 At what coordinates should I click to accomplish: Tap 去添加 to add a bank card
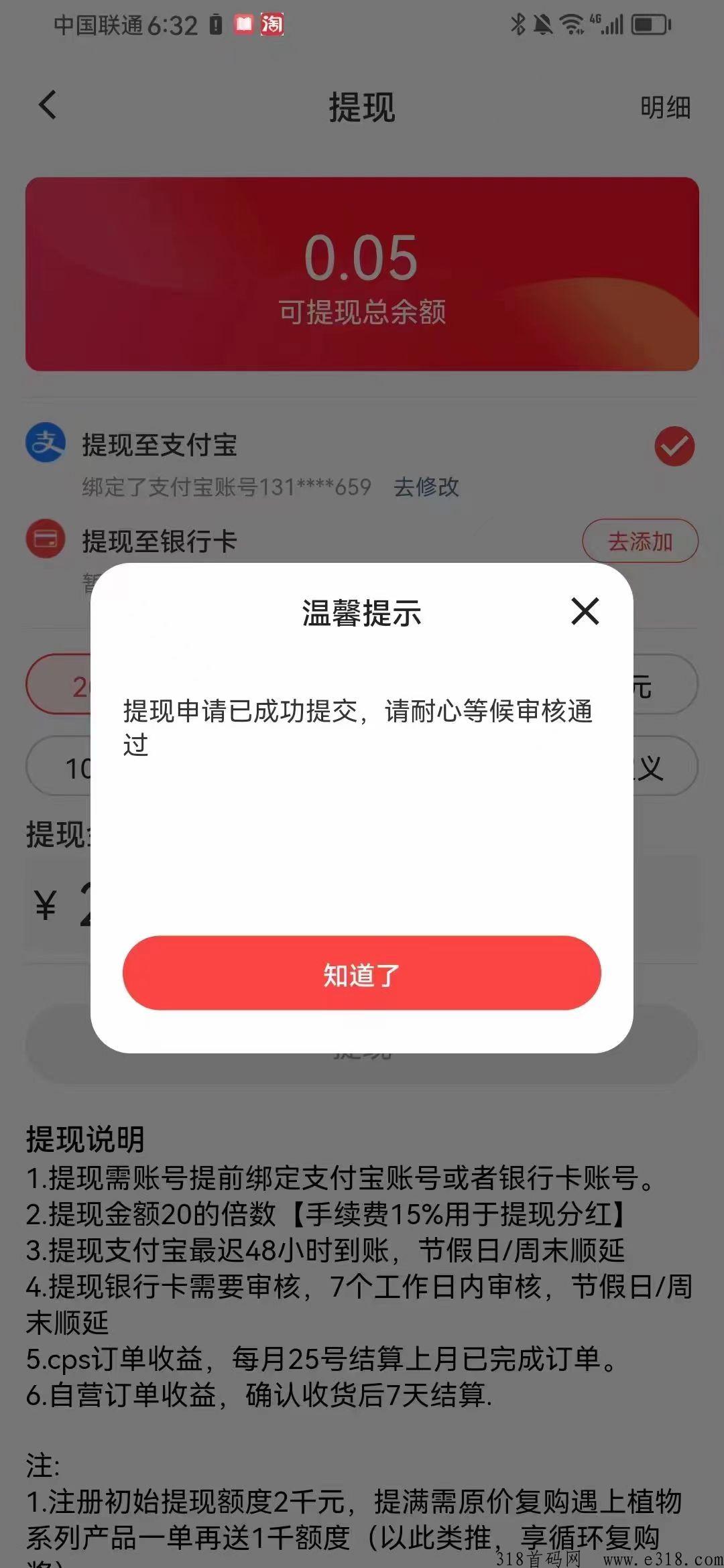coord(640,541)
